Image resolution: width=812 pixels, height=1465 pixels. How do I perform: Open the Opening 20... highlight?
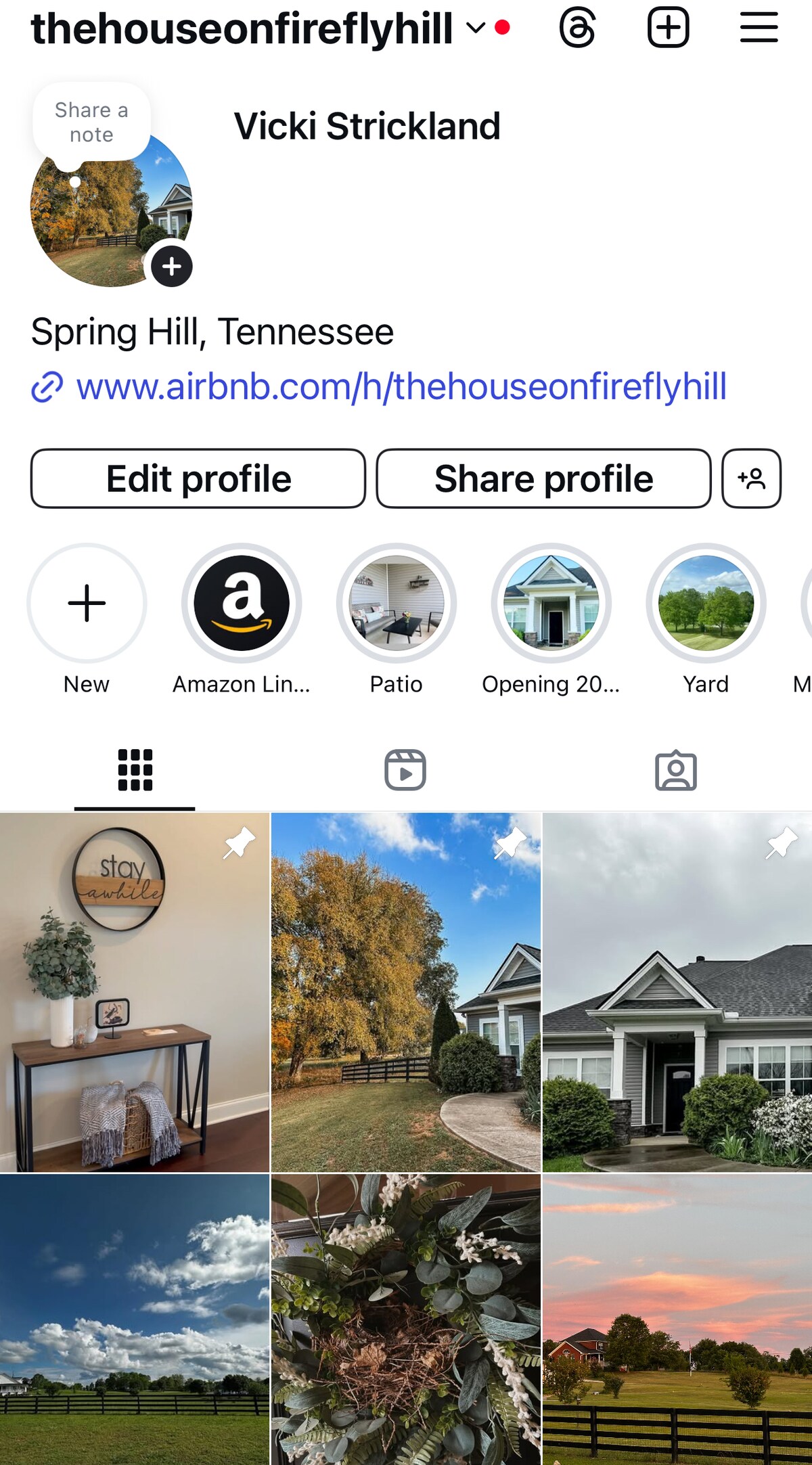(551, 603)
